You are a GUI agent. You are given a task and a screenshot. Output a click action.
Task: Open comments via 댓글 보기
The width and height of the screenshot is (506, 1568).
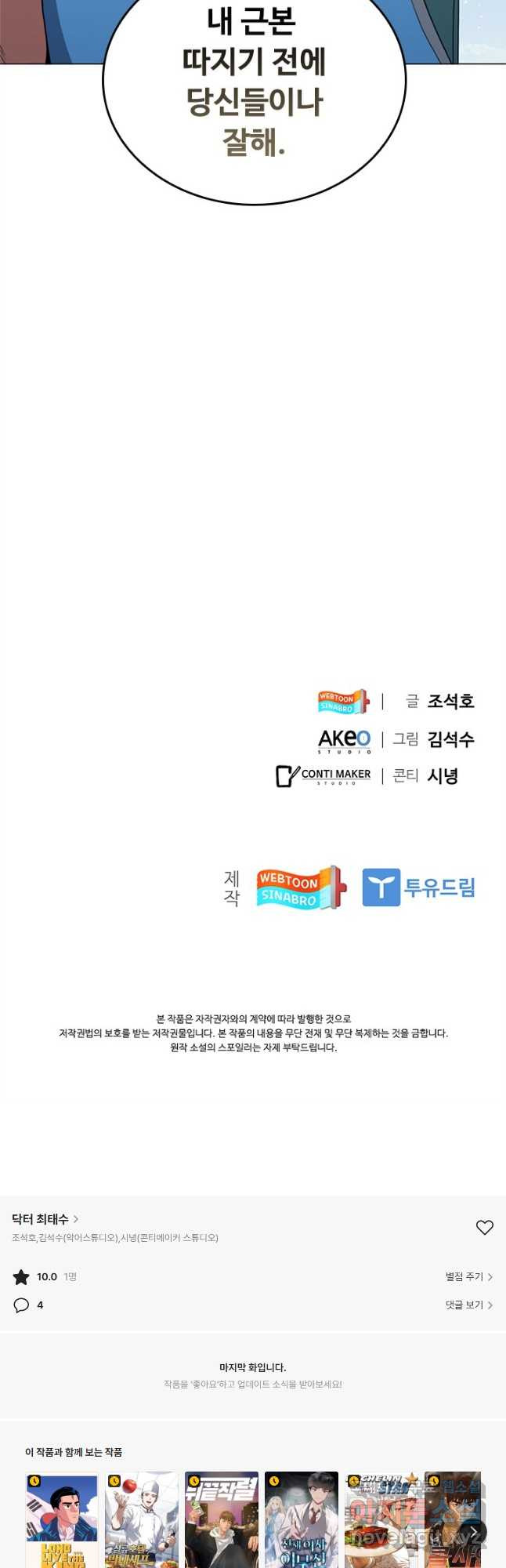tap(468, 1305)
